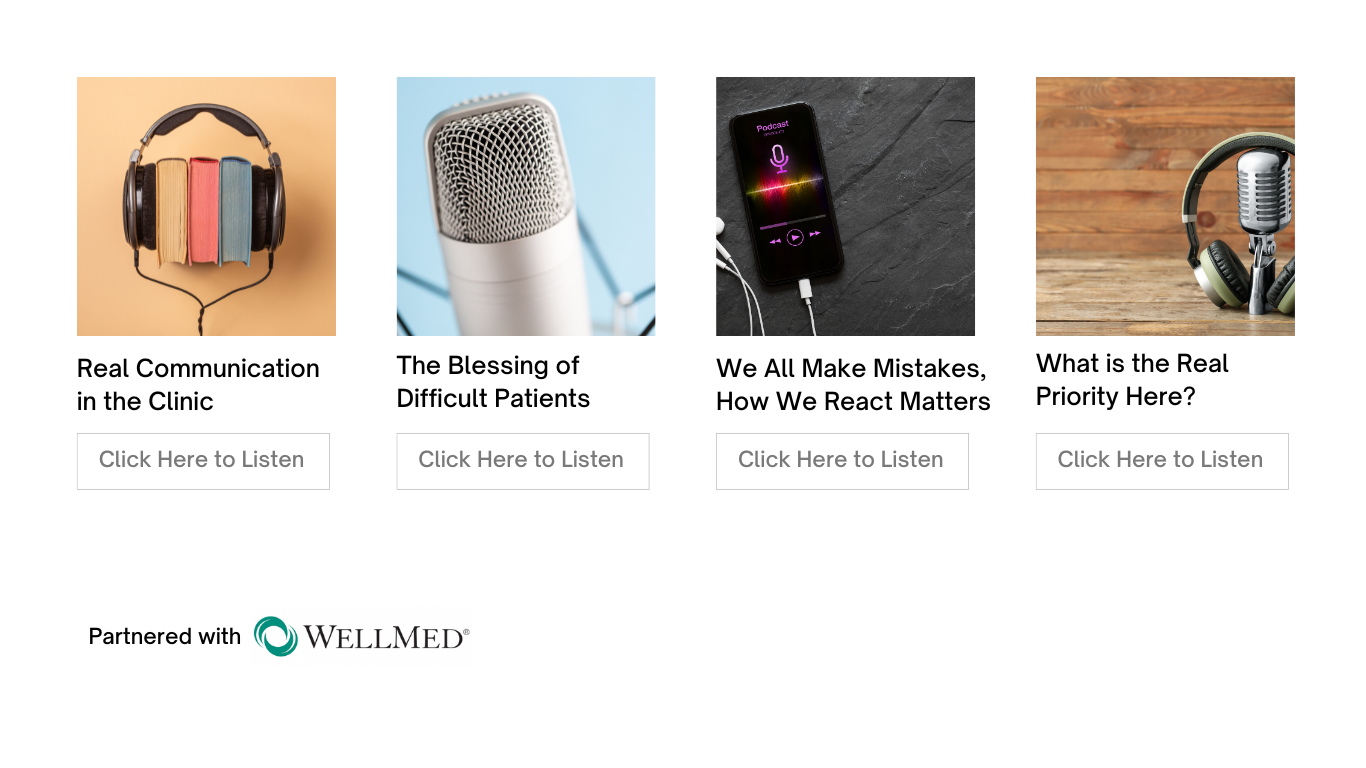Listen to Real Communication in the Clinic
The height and width of the screenshot is (768, 1366).
coord(203,461)
